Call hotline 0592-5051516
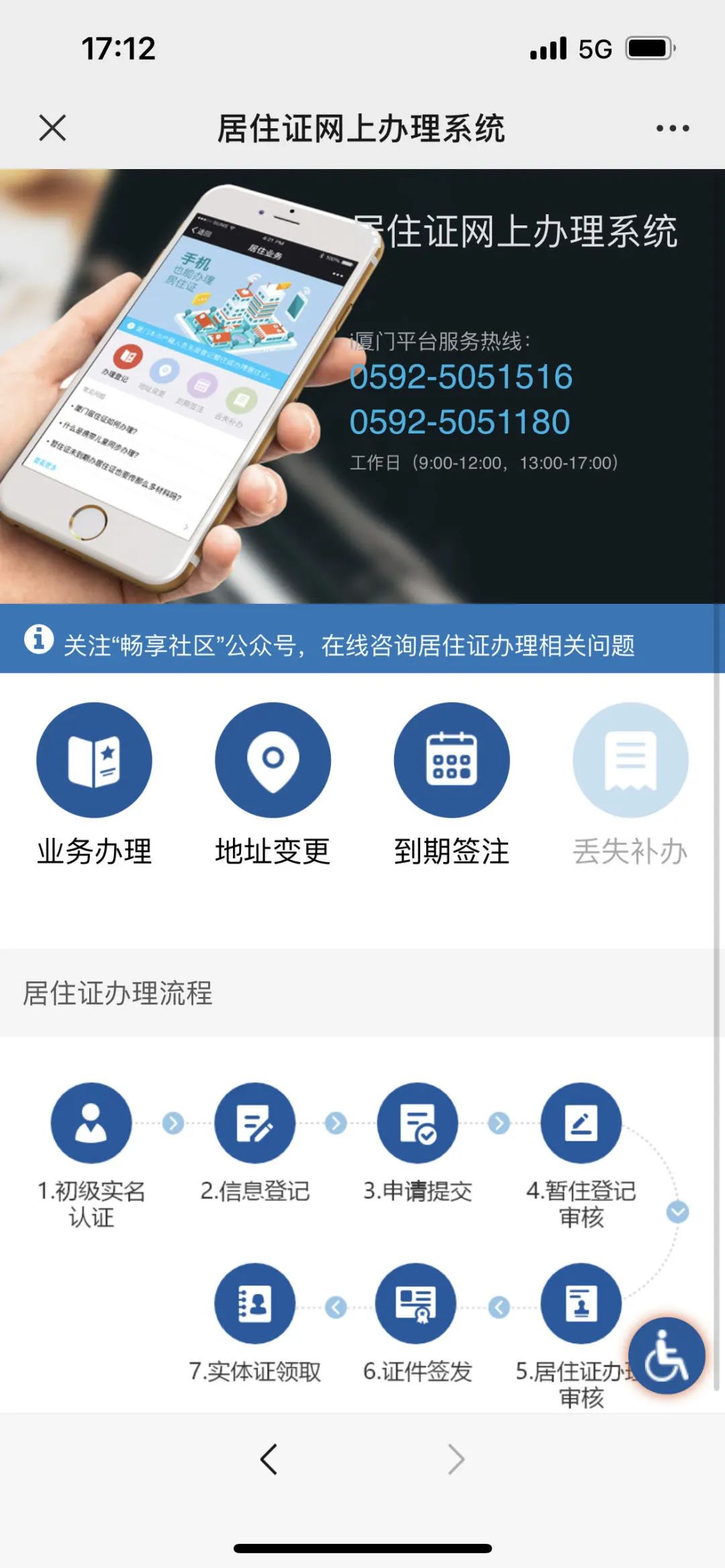This screenshot has width=725, height=1568. click(x=461, y=376)
